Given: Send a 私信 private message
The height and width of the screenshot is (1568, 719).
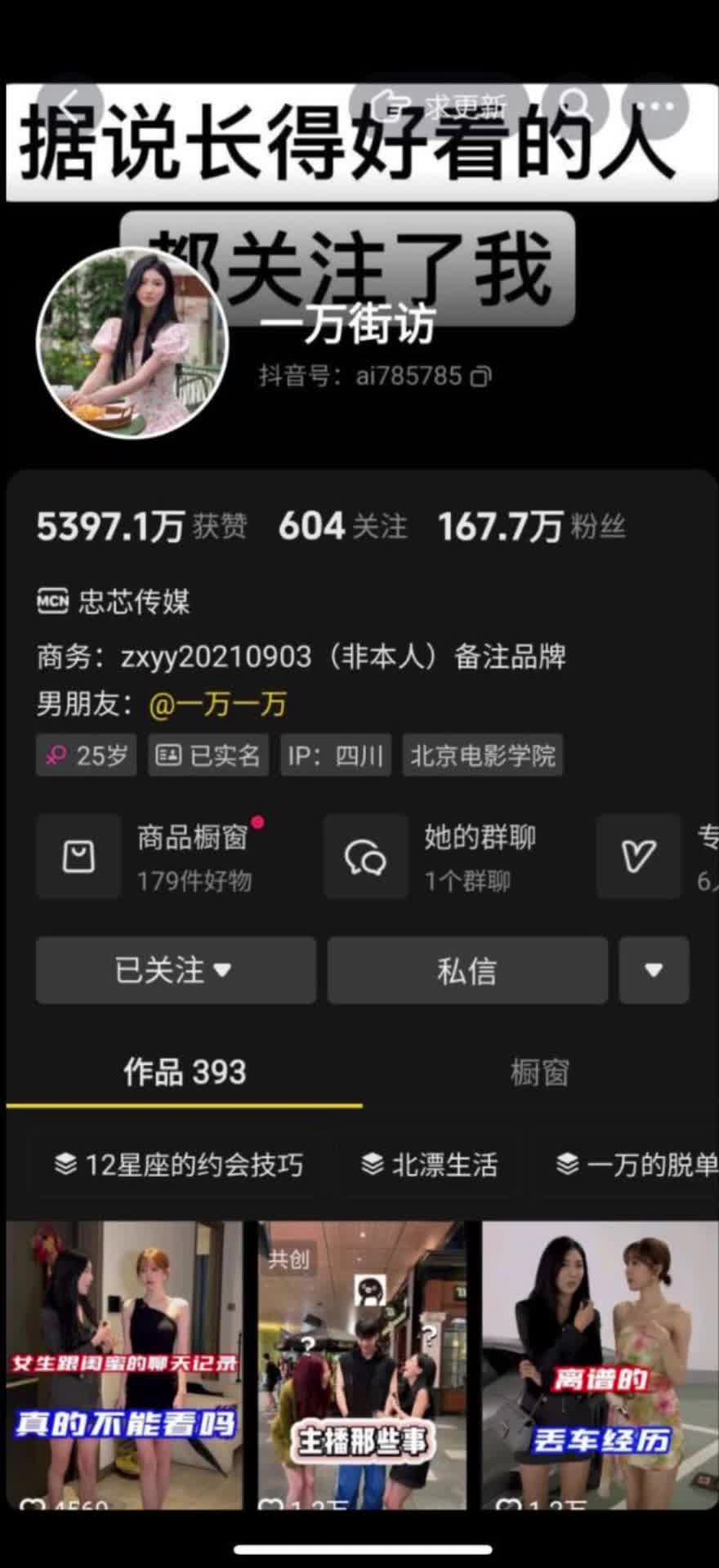Looking at the screenshot, I should pyautogui.click(x=467, y=970).
